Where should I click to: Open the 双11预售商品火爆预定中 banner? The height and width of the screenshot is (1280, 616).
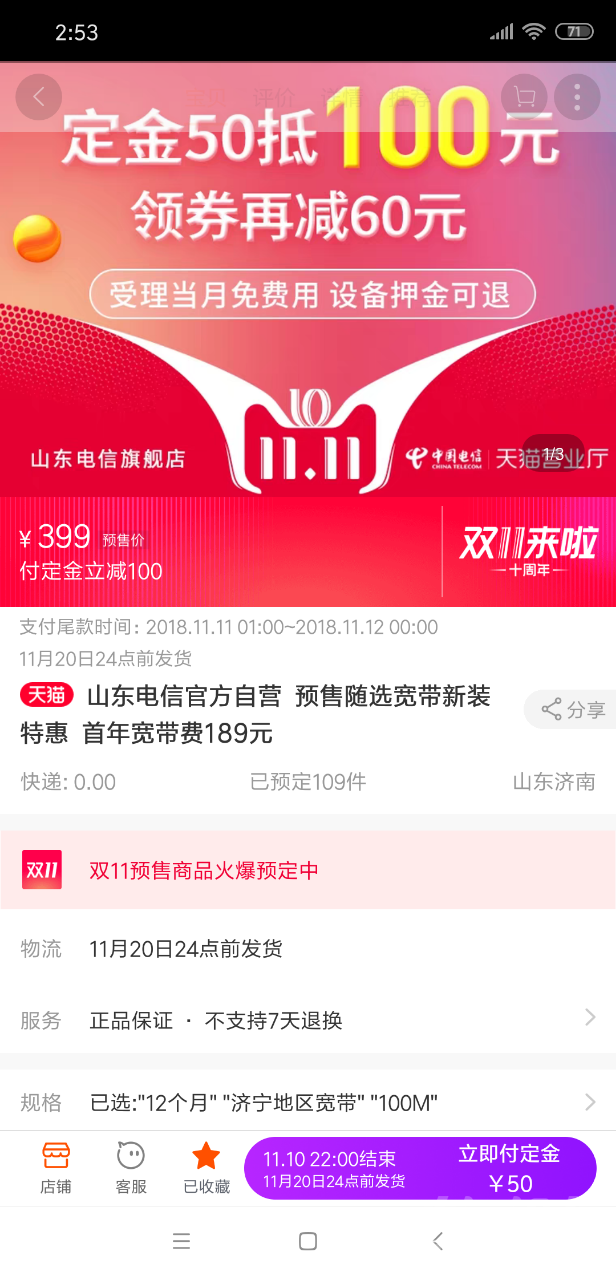pyautogui.click(x=308, y=870)
